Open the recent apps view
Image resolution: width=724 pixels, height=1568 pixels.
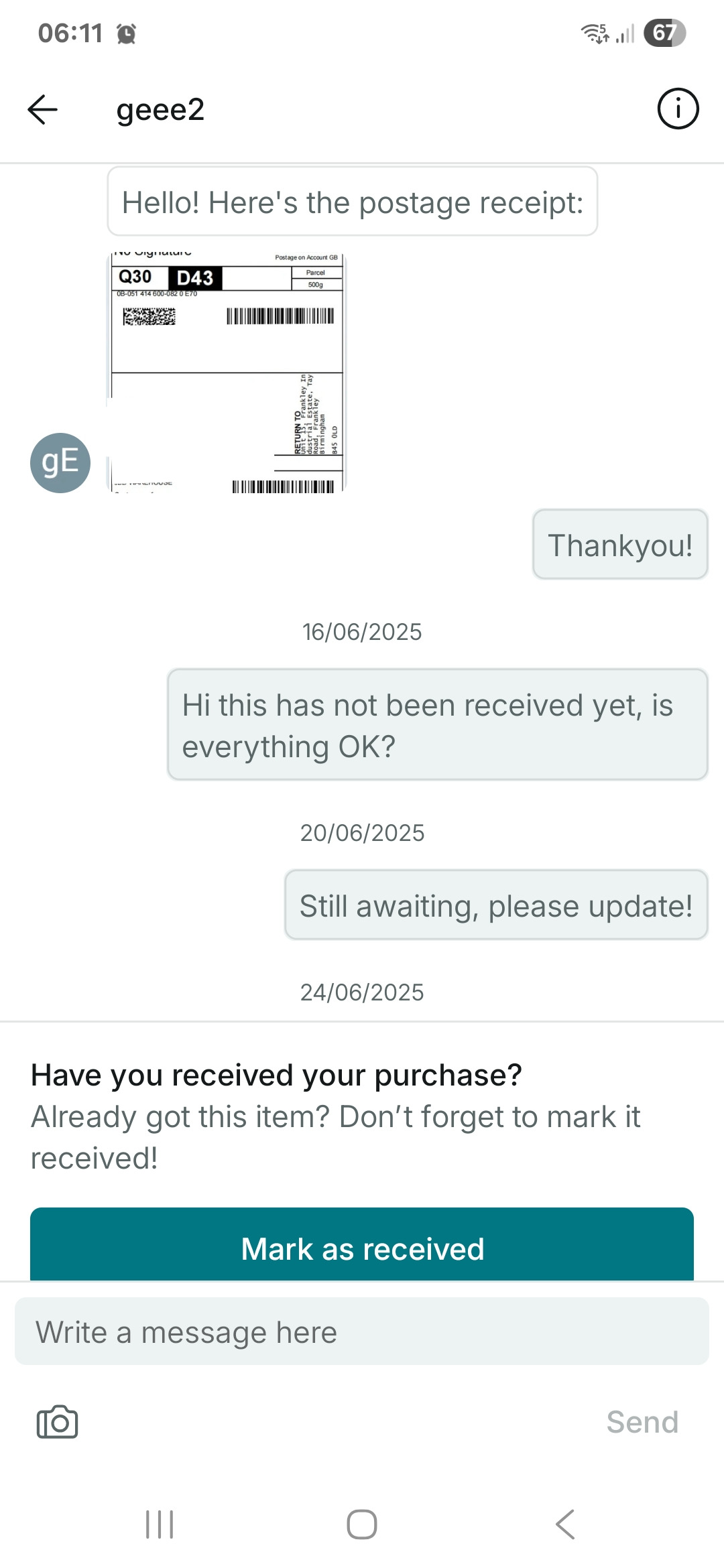pos(160,1524)
